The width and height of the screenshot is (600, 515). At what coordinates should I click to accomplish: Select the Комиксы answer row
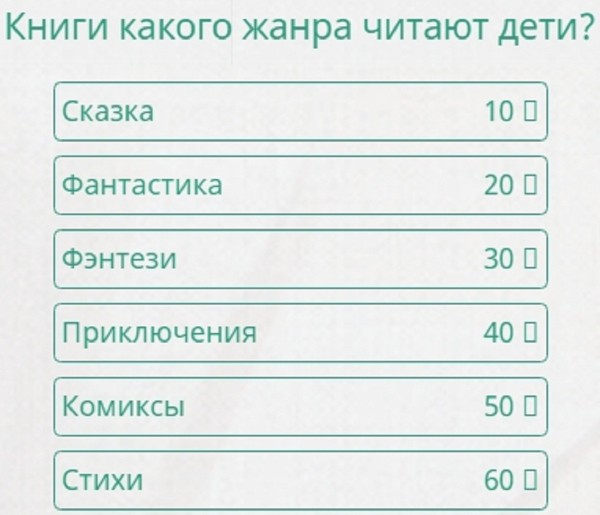(300, 407)
